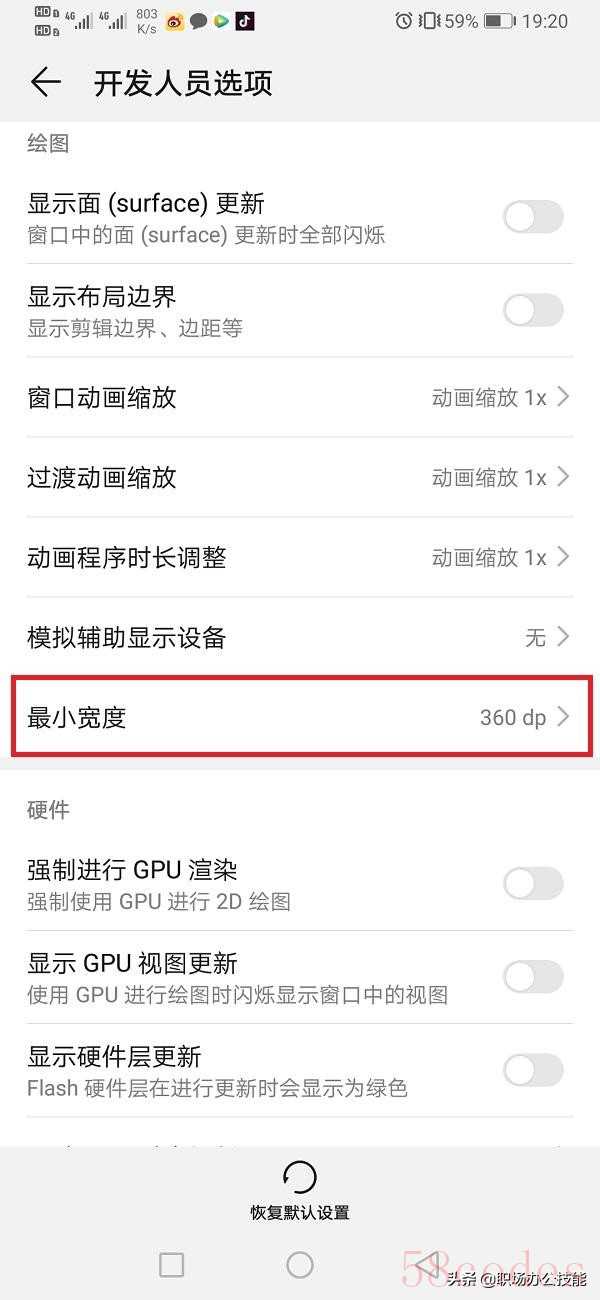Open 动画程序时长调整 setting
This screenshot has width=600, height=1300.
tap(298, 558)
